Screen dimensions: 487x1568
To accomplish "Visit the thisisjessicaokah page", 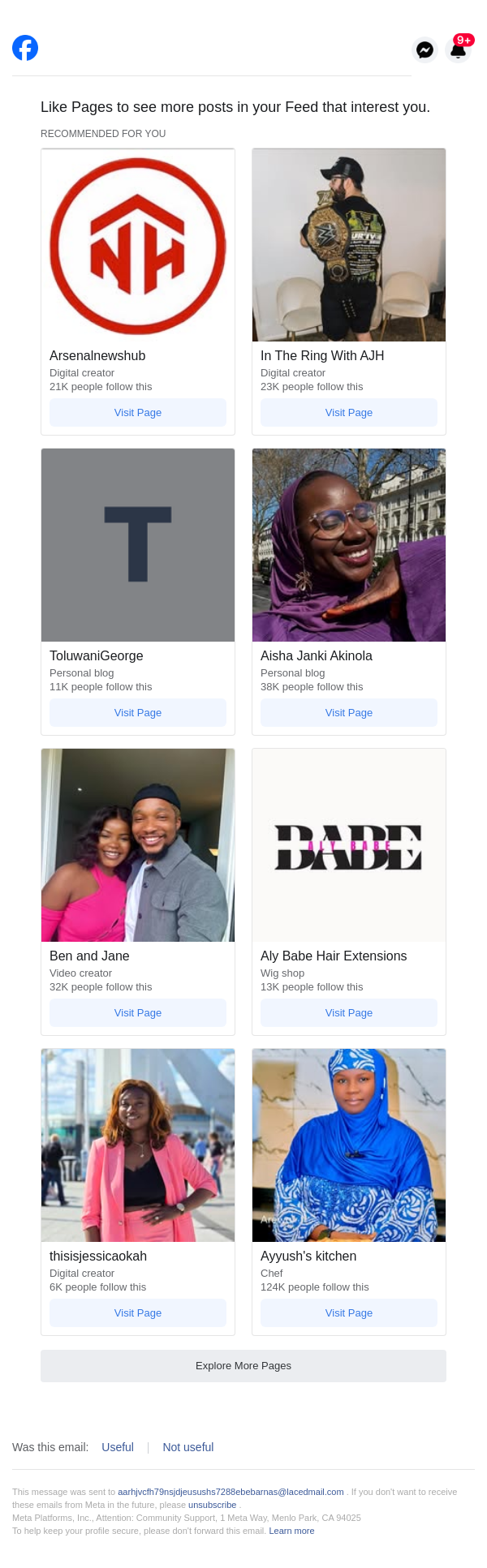I will [x=138, y=1313].
